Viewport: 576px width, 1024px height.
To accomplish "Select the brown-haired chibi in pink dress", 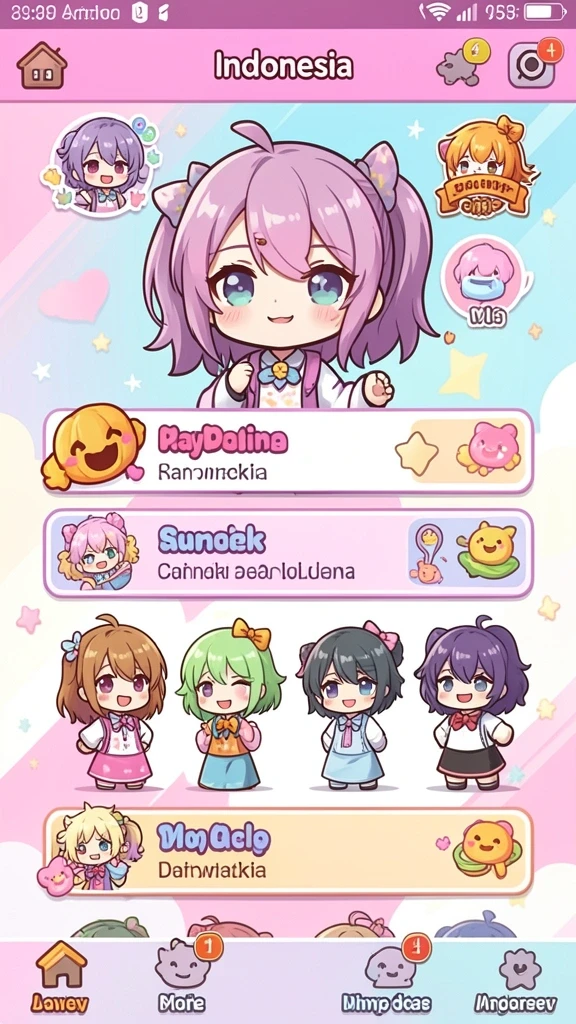I will (111, 703).
